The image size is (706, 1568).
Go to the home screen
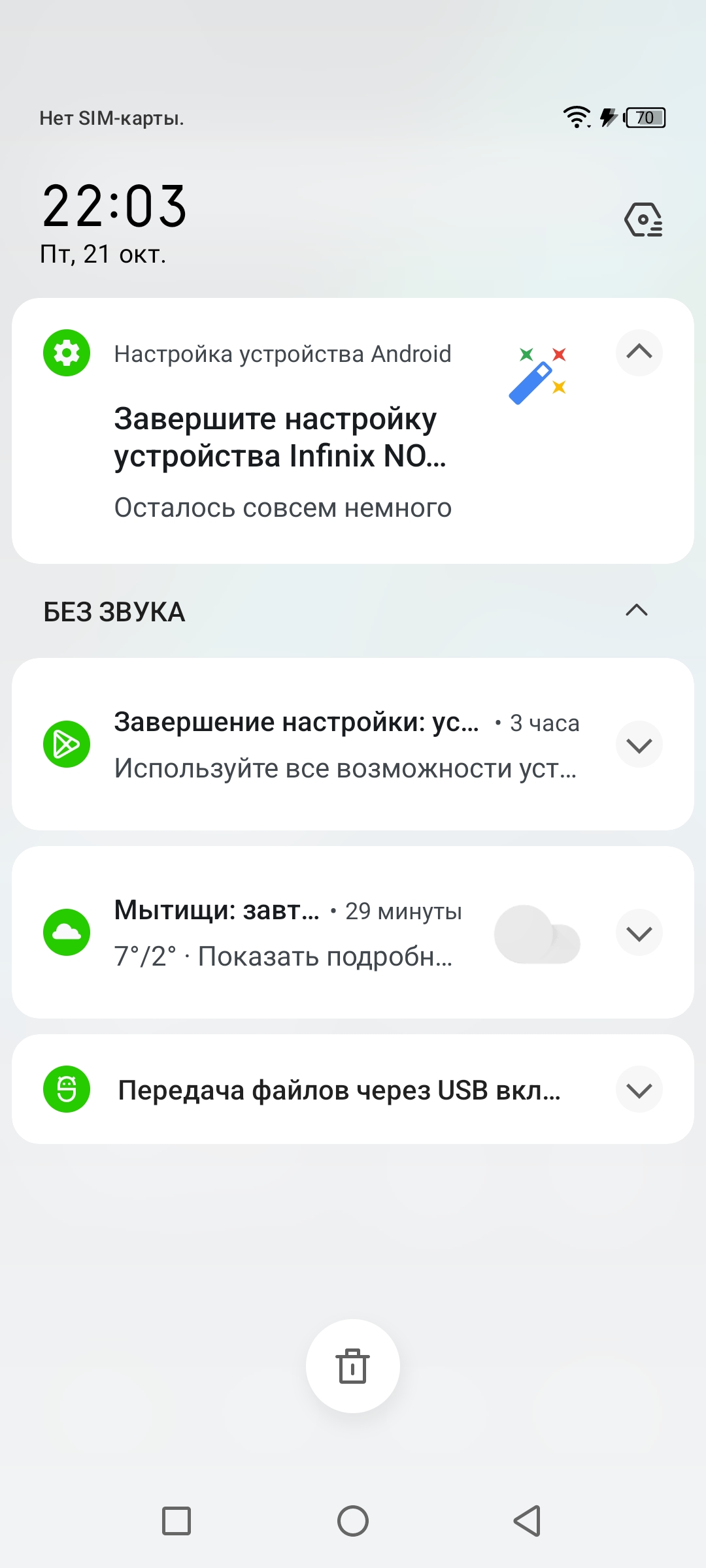(x=353, y=1521)
